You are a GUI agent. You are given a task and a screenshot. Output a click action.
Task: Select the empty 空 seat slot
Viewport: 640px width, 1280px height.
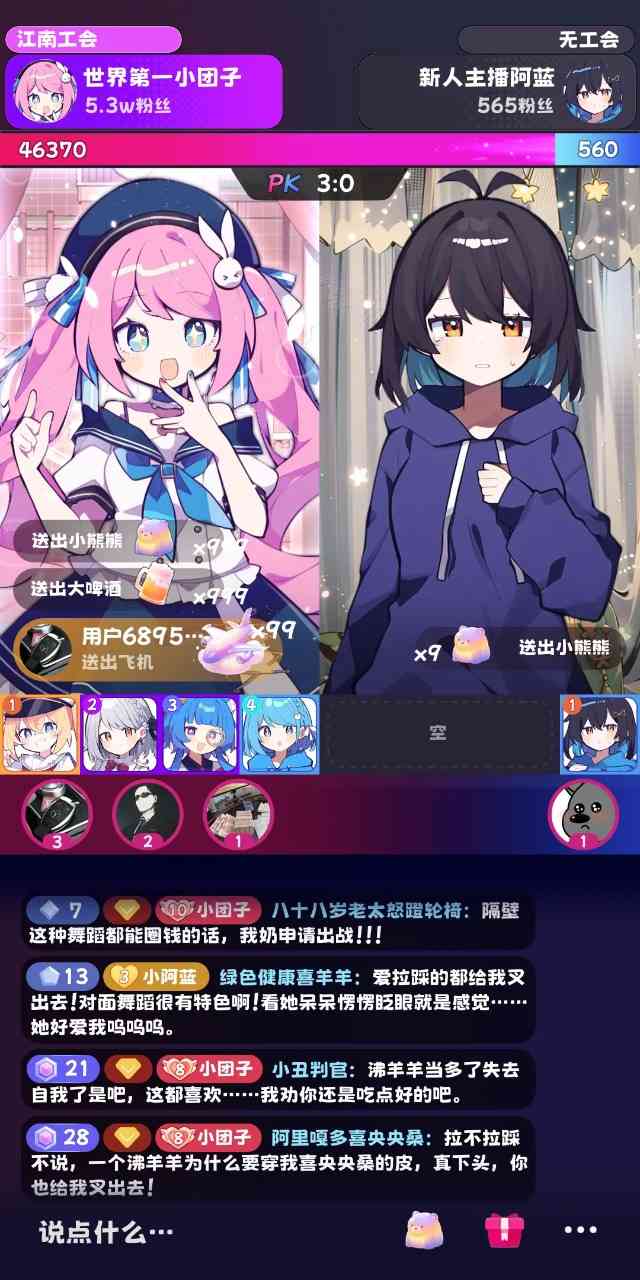pyautogui.click(x=438, y=734)
